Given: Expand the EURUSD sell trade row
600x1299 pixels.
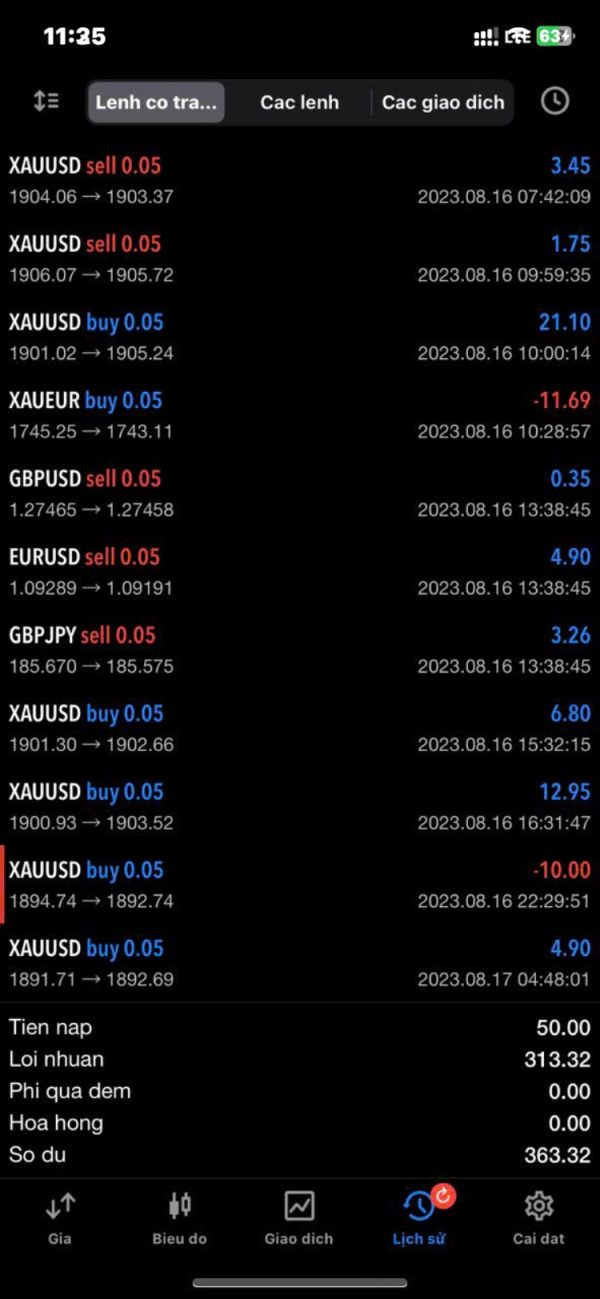Looking at the screenshot, I should point(300,571).
